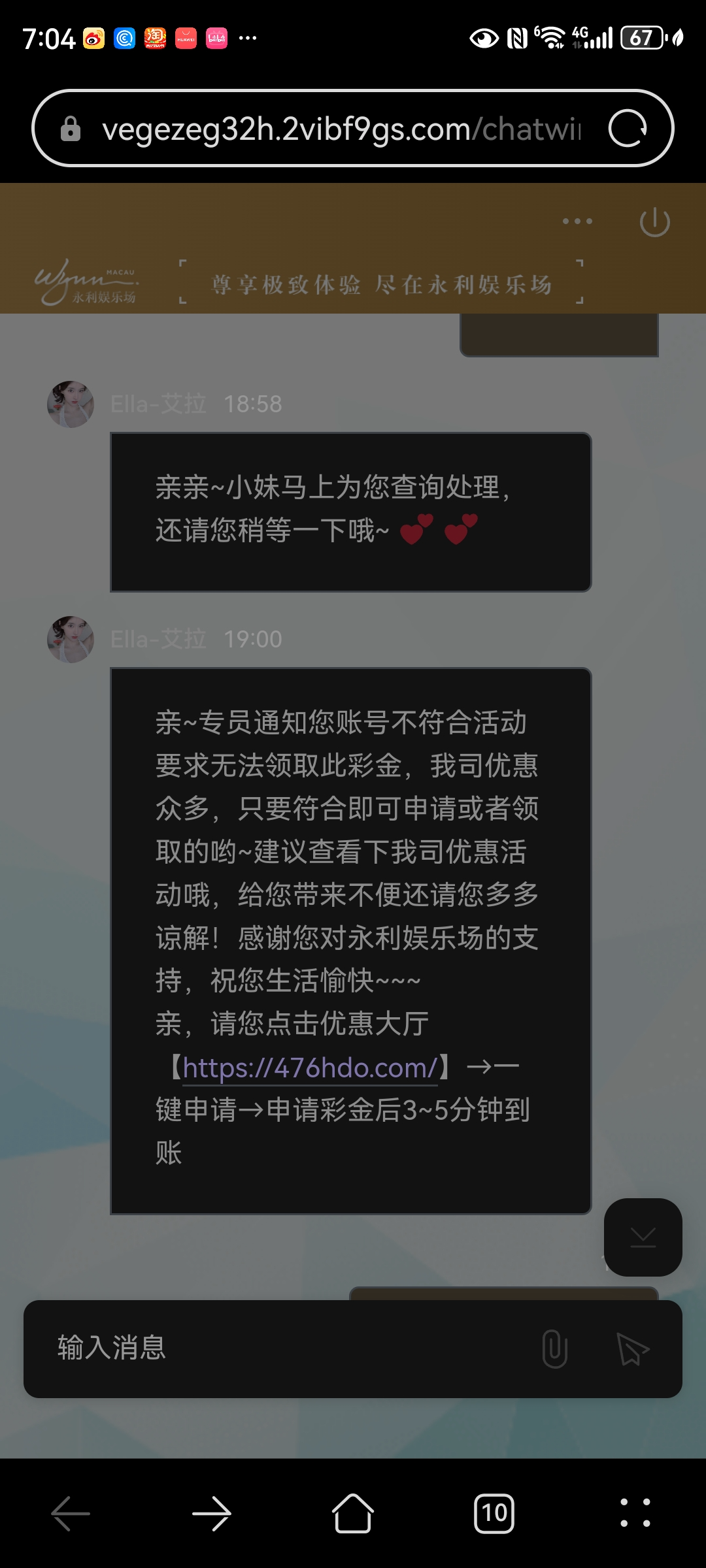Open the link https://476hdo.com/
This screenshot has width=706, height=1568.
coord(311,1066)
